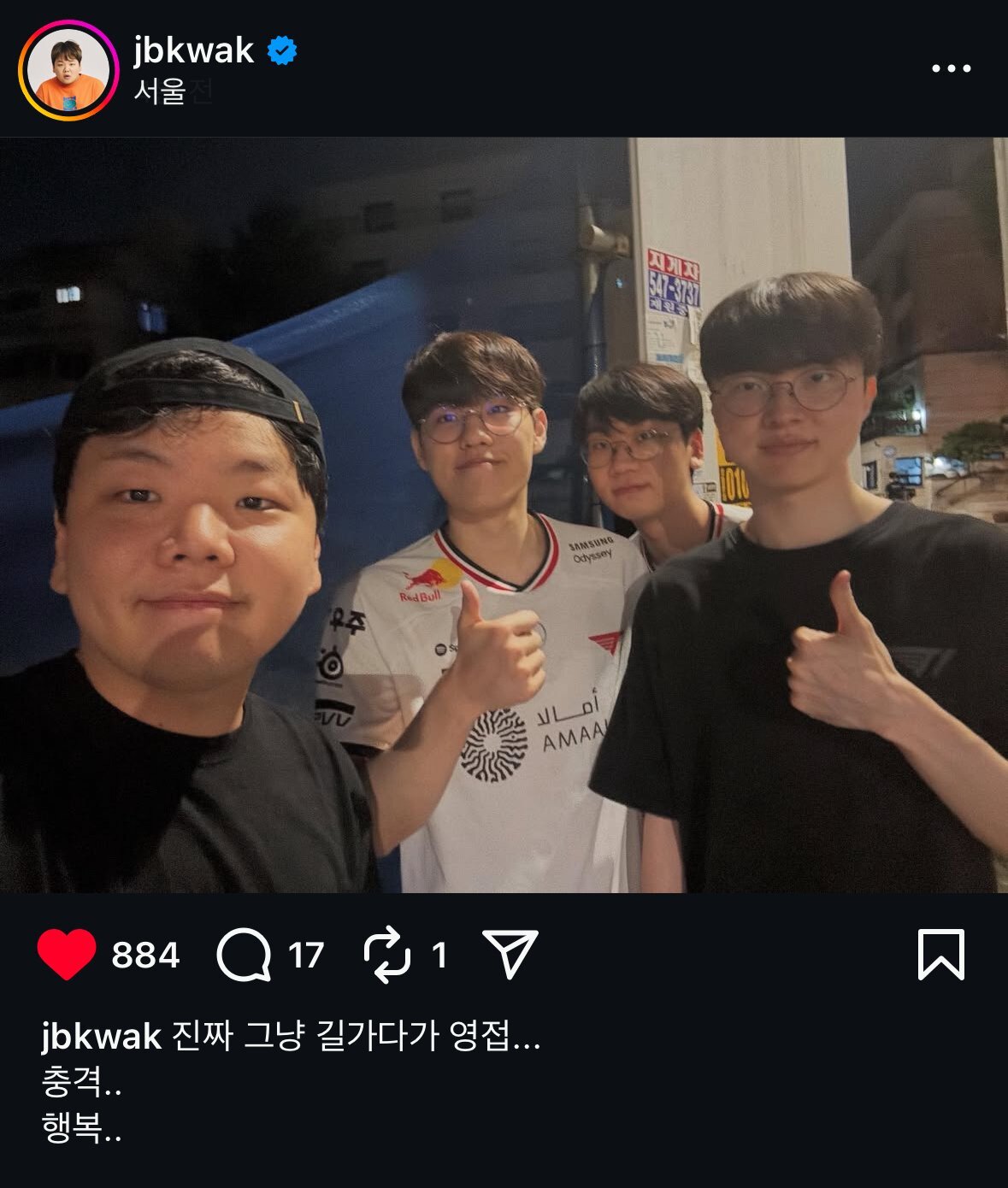Tap jbkwak username in the caption
This screenshot has width=1008, height=1188.
click(x=101, y=1036)
